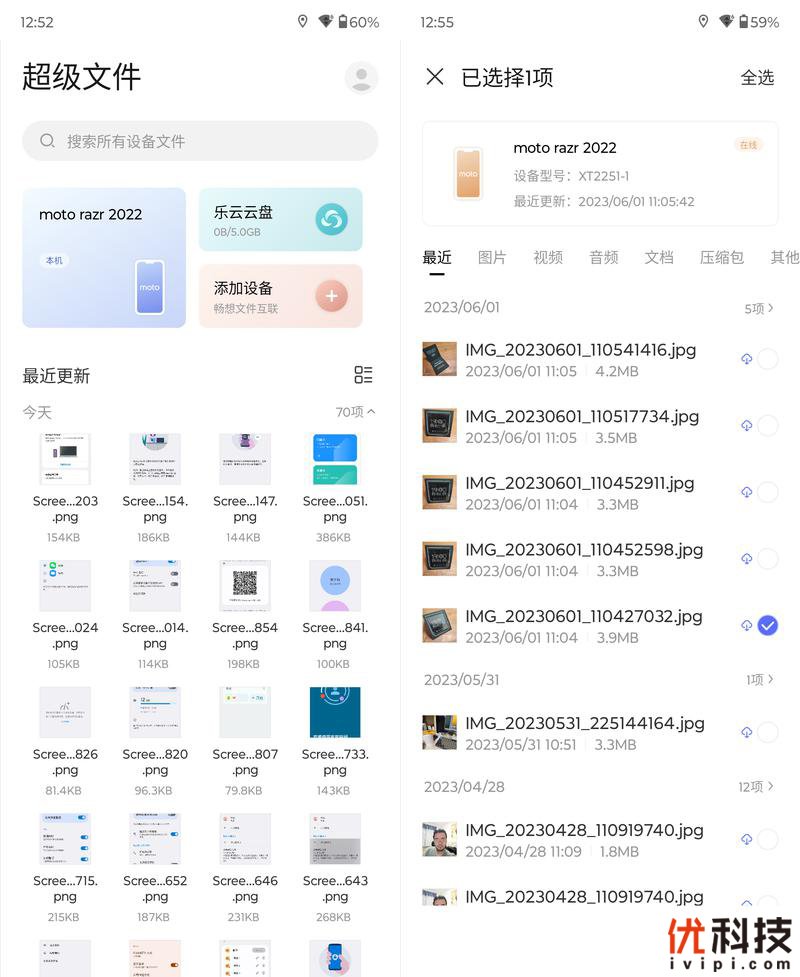
Task: Expand the 2023/06/01 group showing 5项
Action: coord(759,308)
